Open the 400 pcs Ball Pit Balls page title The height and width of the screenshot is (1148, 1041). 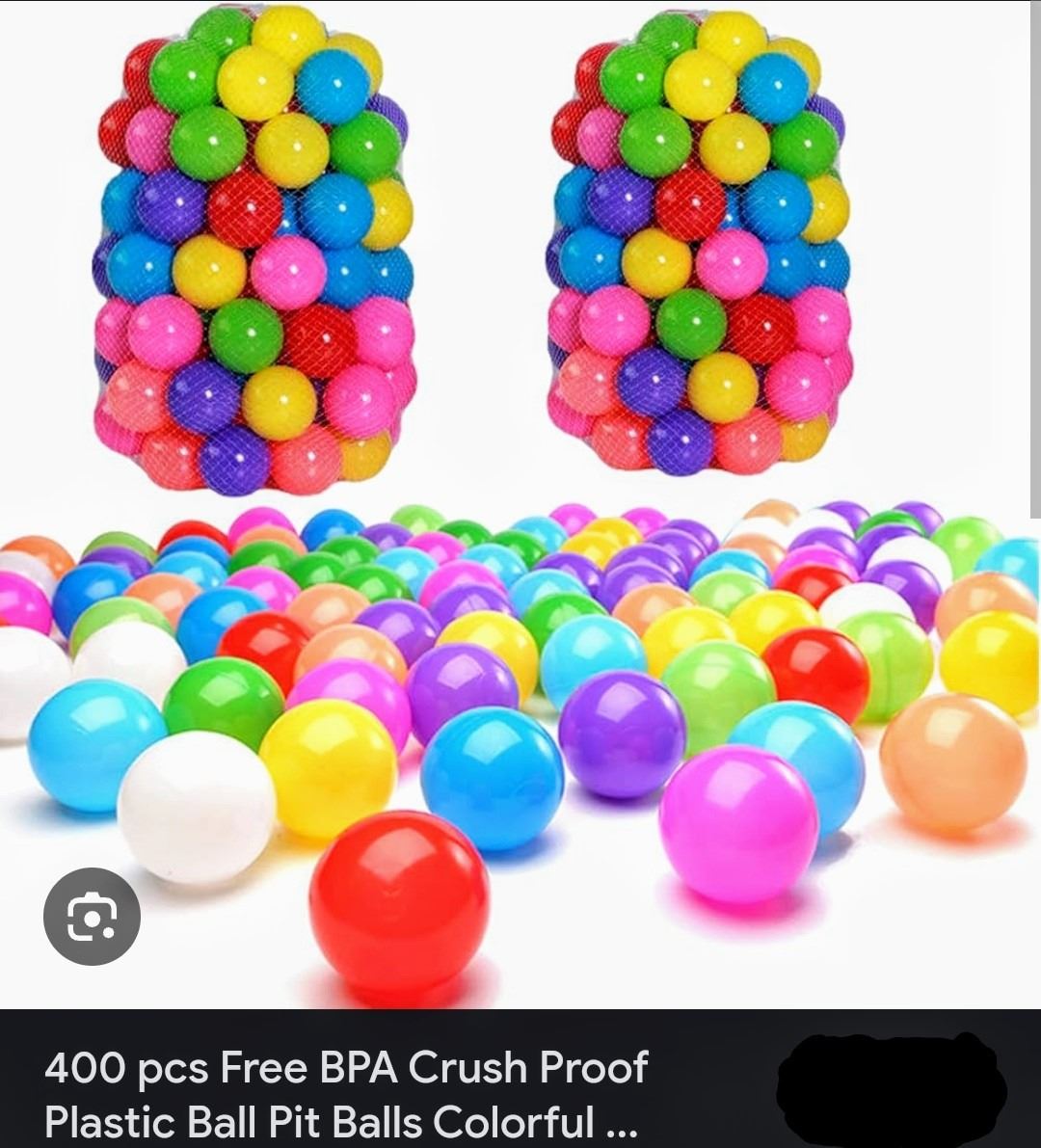click(347, 1094)
